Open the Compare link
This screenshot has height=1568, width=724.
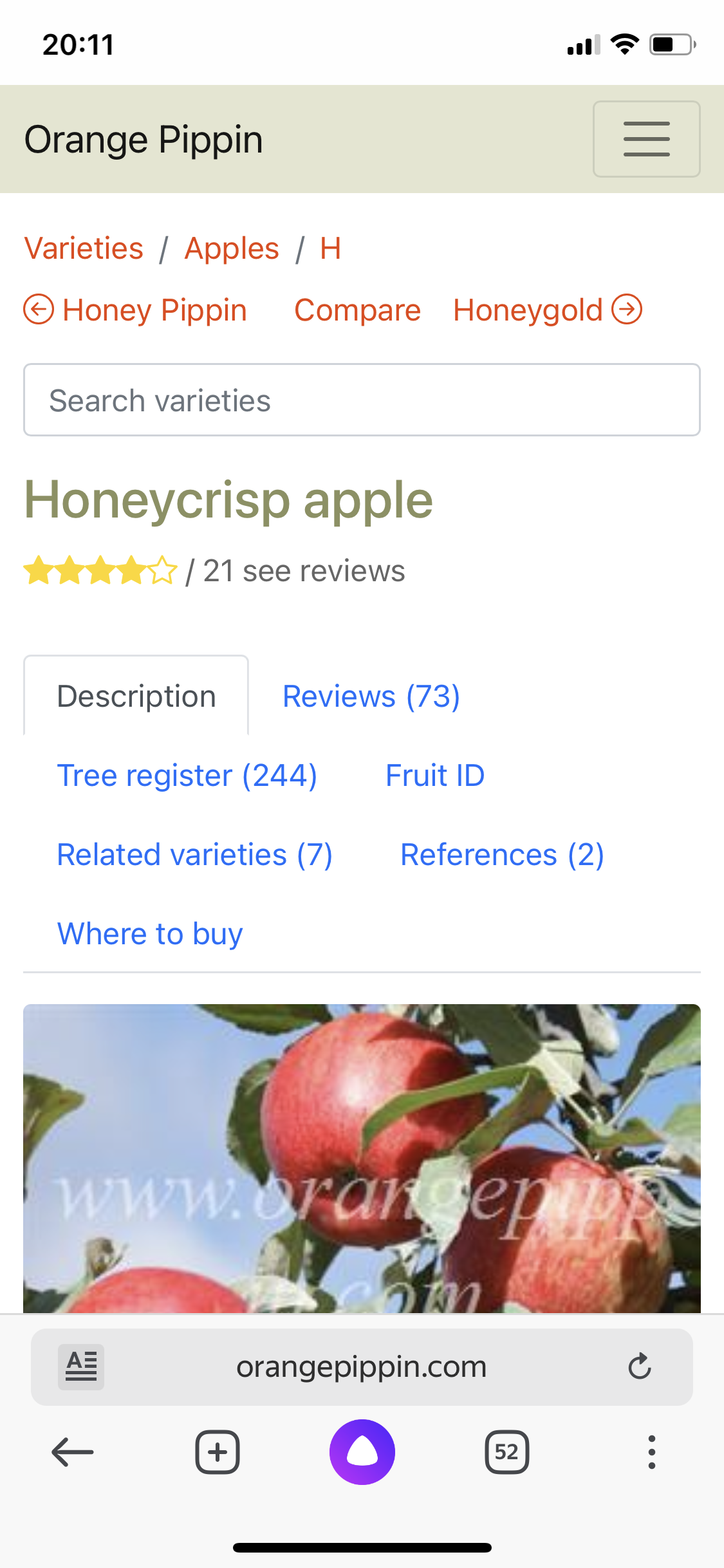tap(357, 310)
